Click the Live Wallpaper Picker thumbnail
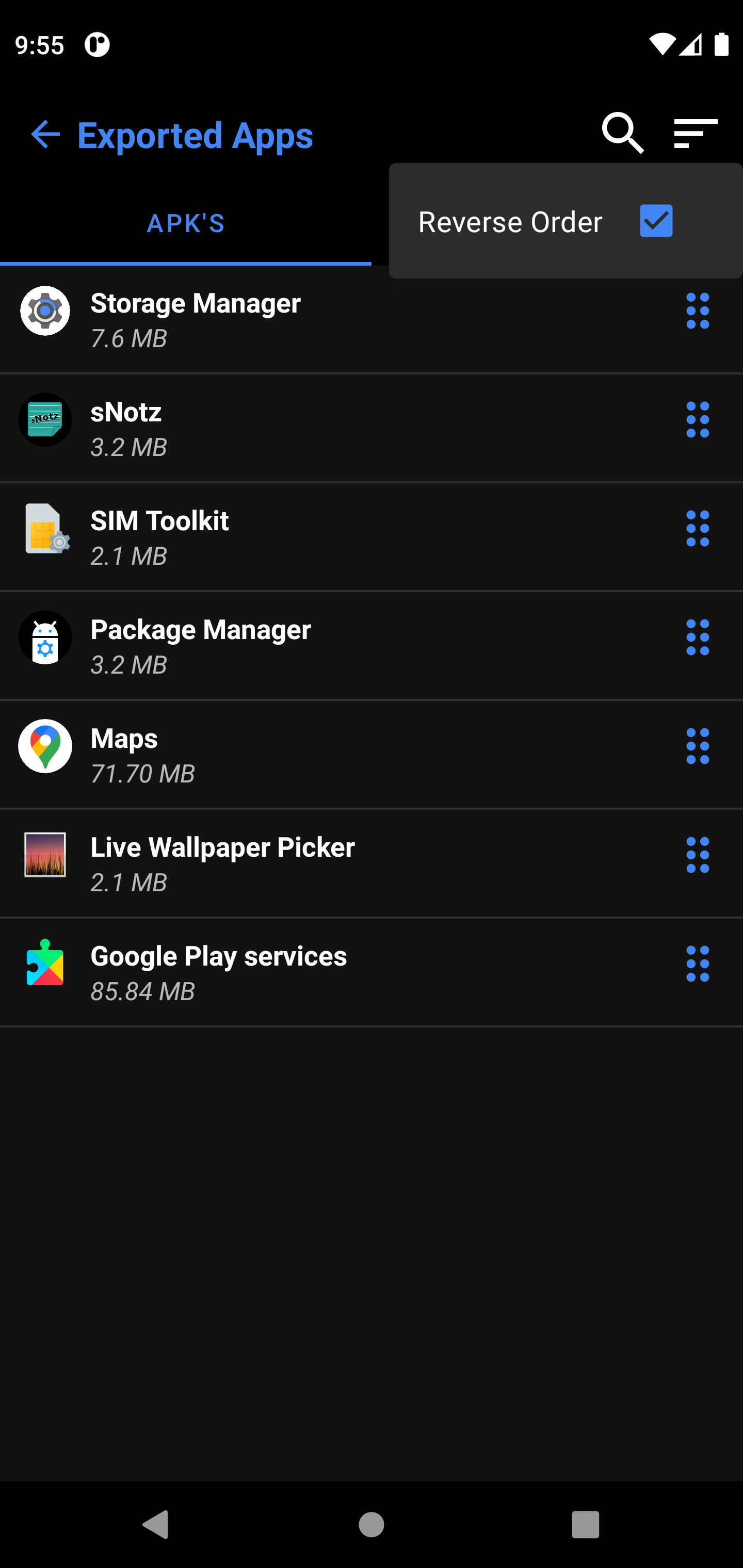743x1568 pixels. (45, 855)
